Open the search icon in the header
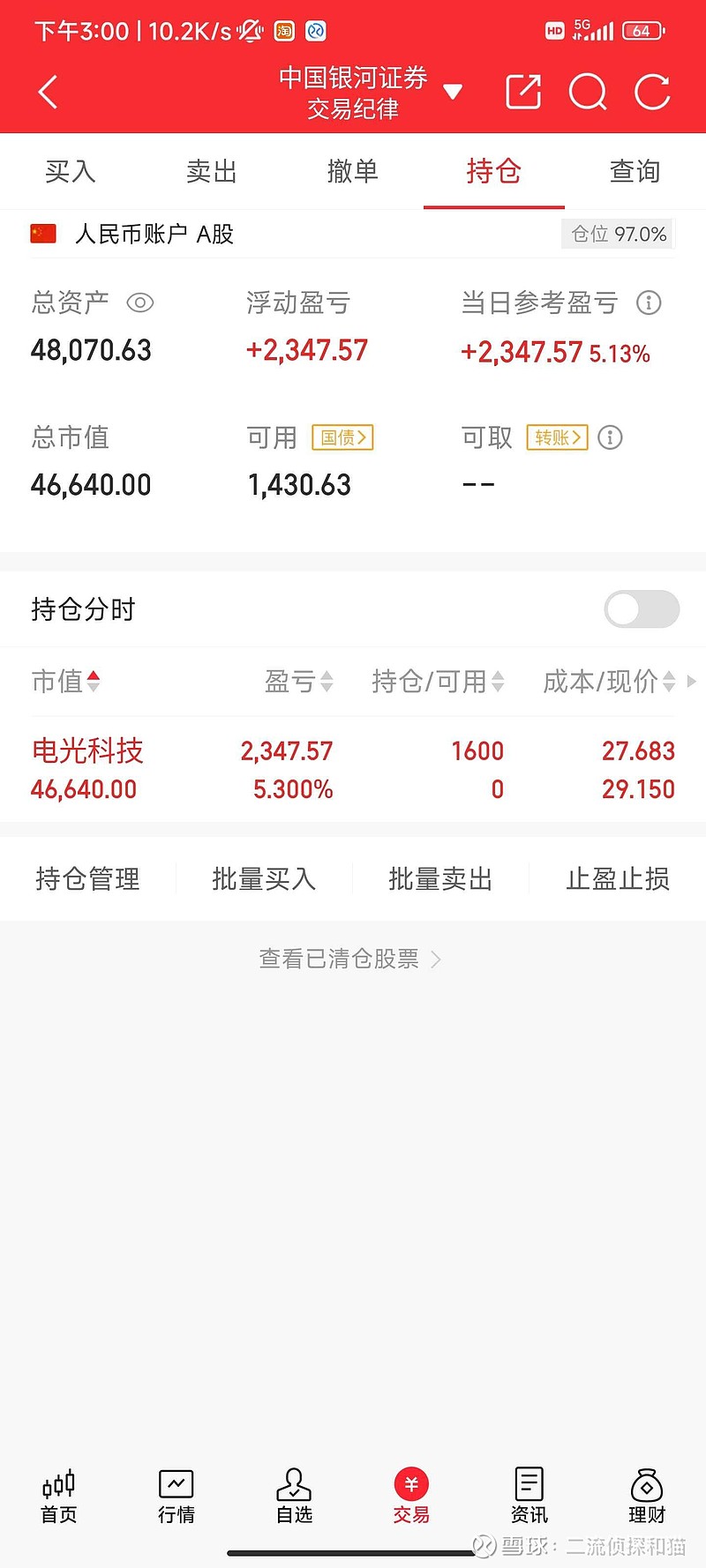The width and height of the screenshot is (706, 1568). [588, 92]
